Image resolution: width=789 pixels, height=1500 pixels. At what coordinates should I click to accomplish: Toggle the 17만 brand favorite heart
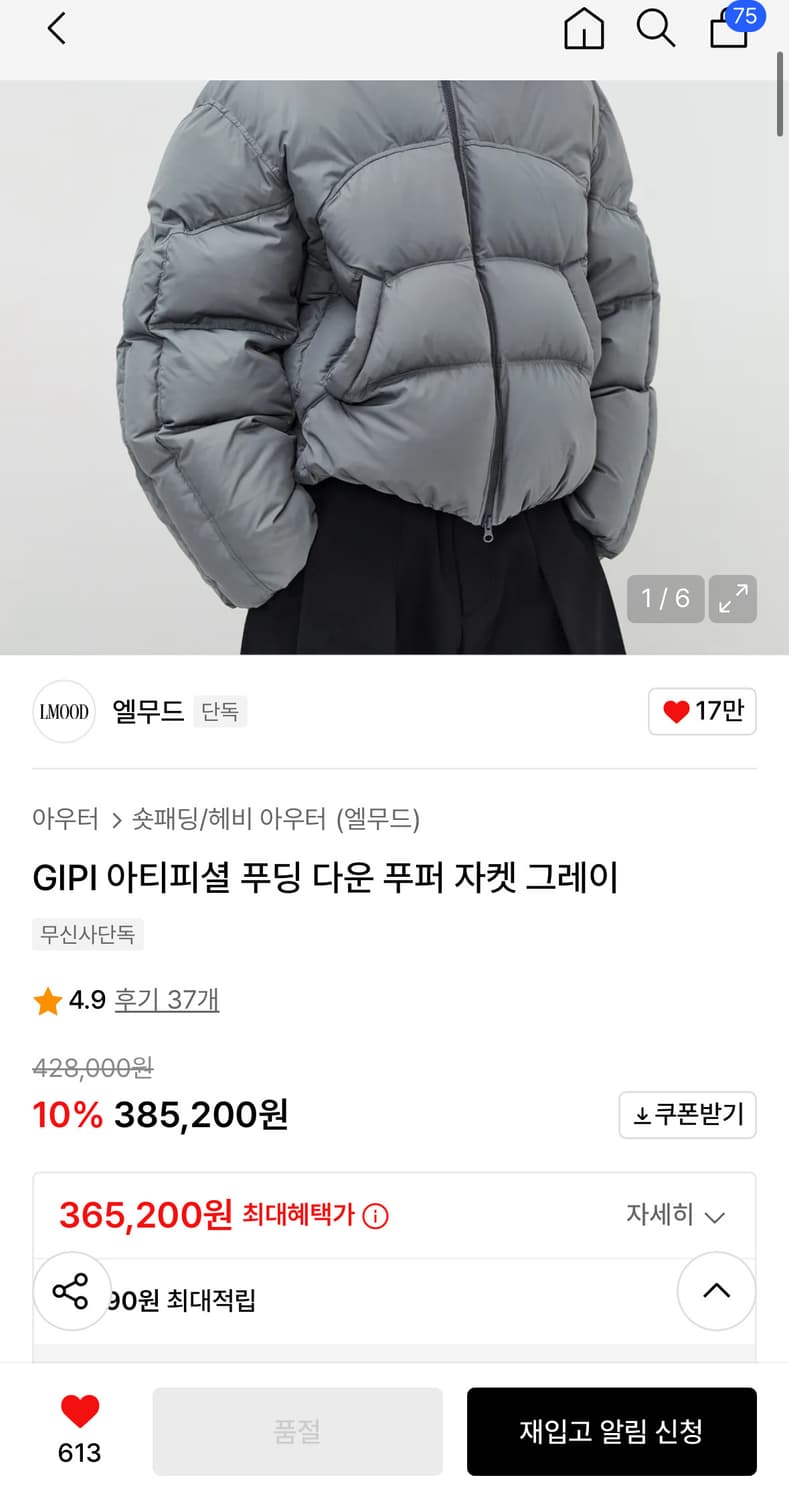[702, 711]
